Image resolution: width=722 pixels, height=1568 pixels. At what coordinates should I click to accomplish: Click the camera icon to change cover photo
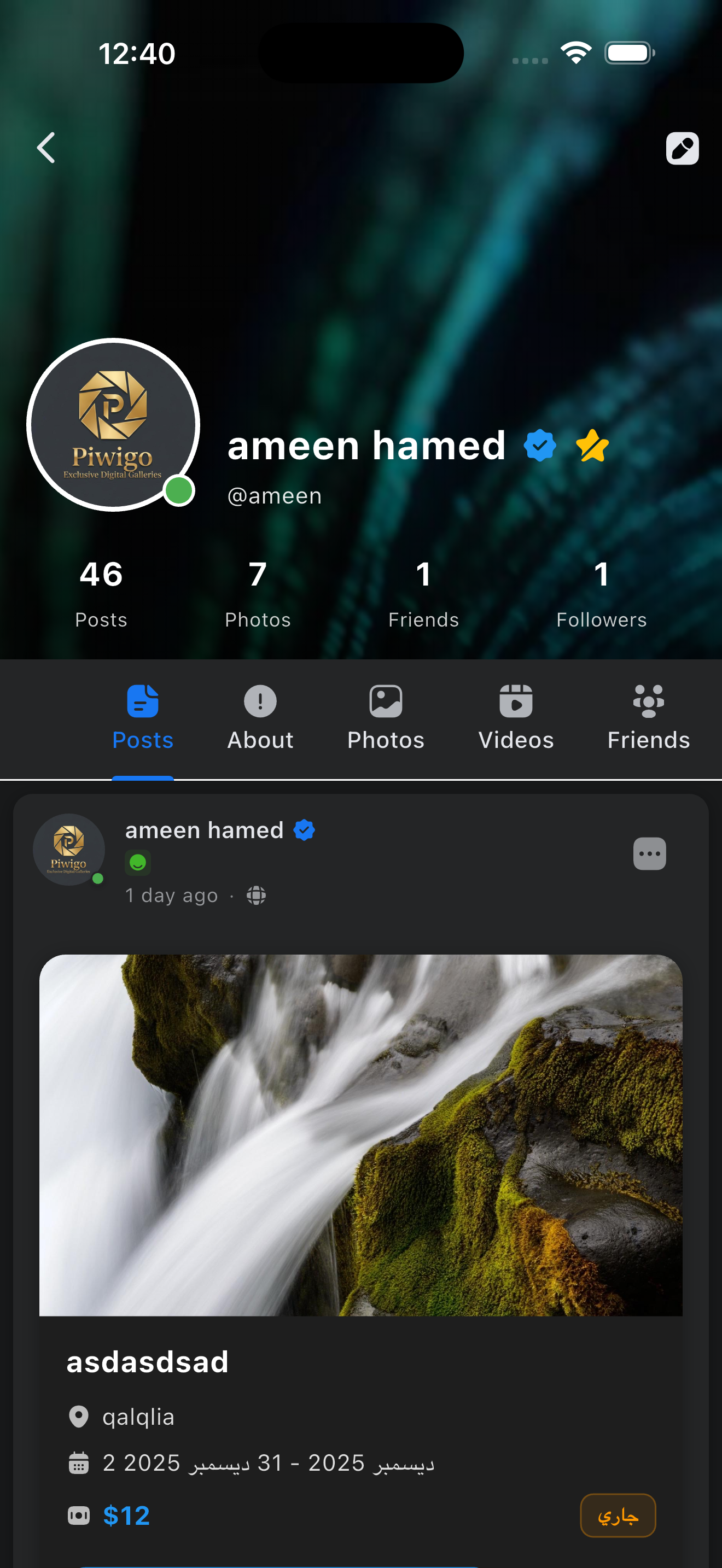point(682,148)
